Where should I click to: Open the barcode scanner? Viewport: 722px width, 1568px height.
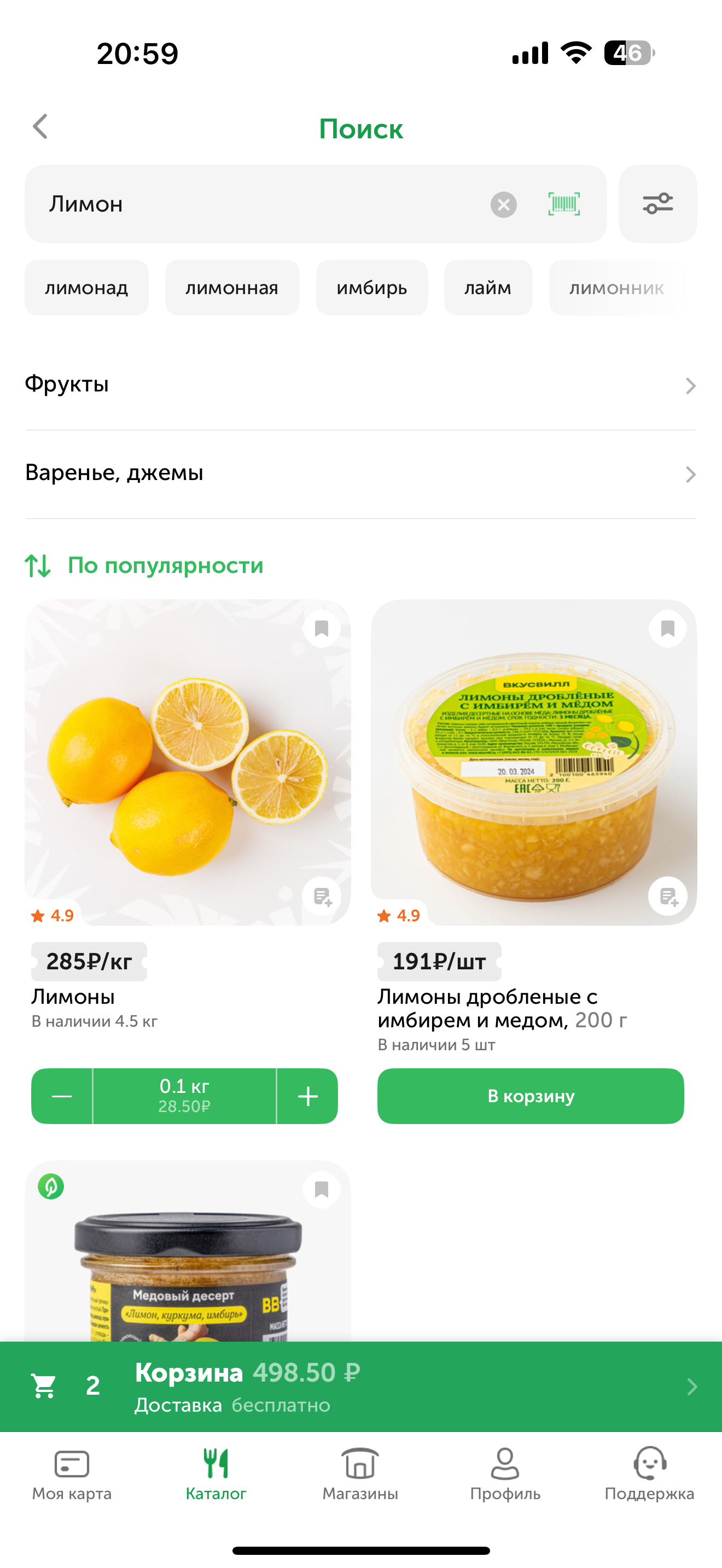click(564, 204)
